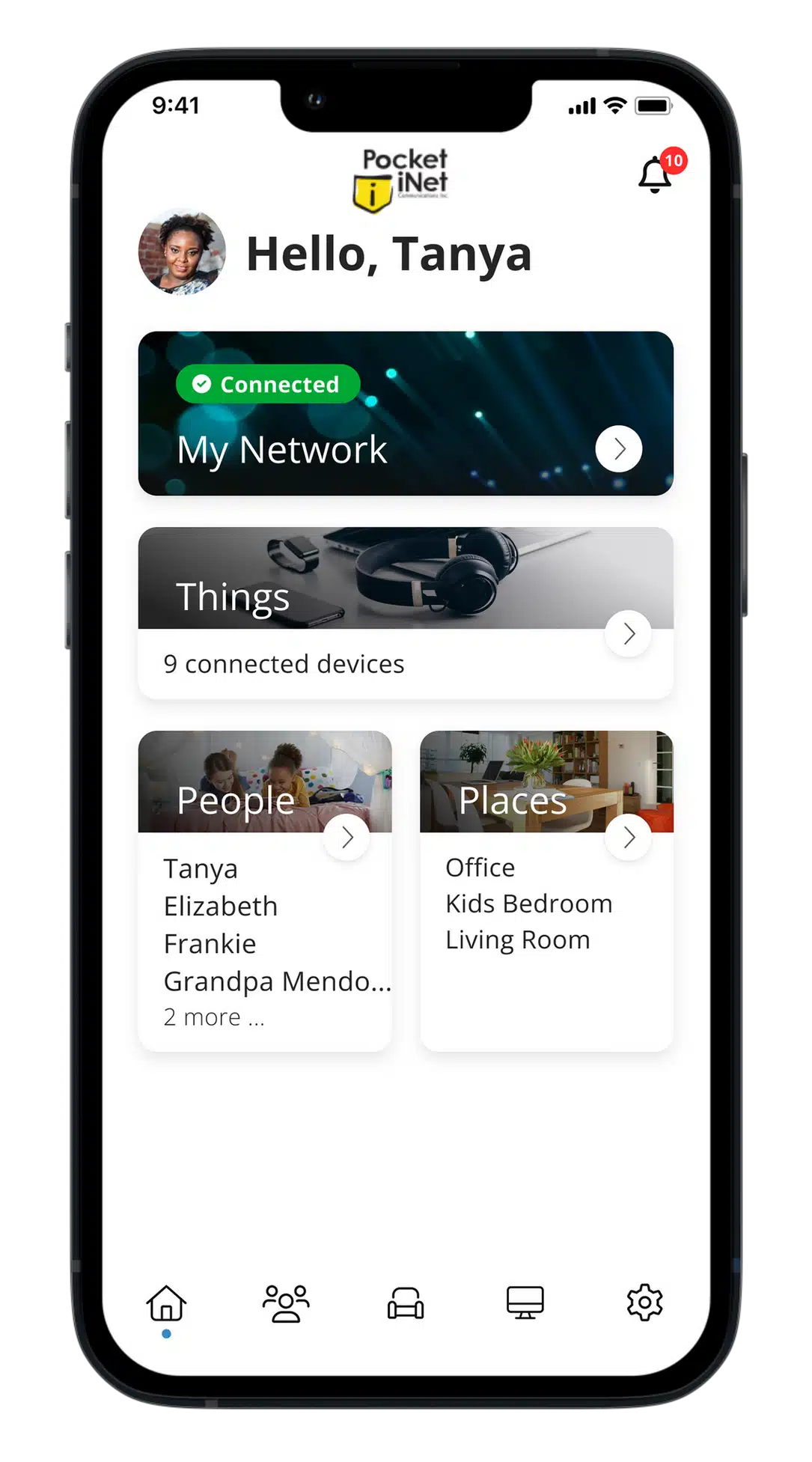Switch to the Home tab
This screenshot has height=1462, width=812.
166,1303
